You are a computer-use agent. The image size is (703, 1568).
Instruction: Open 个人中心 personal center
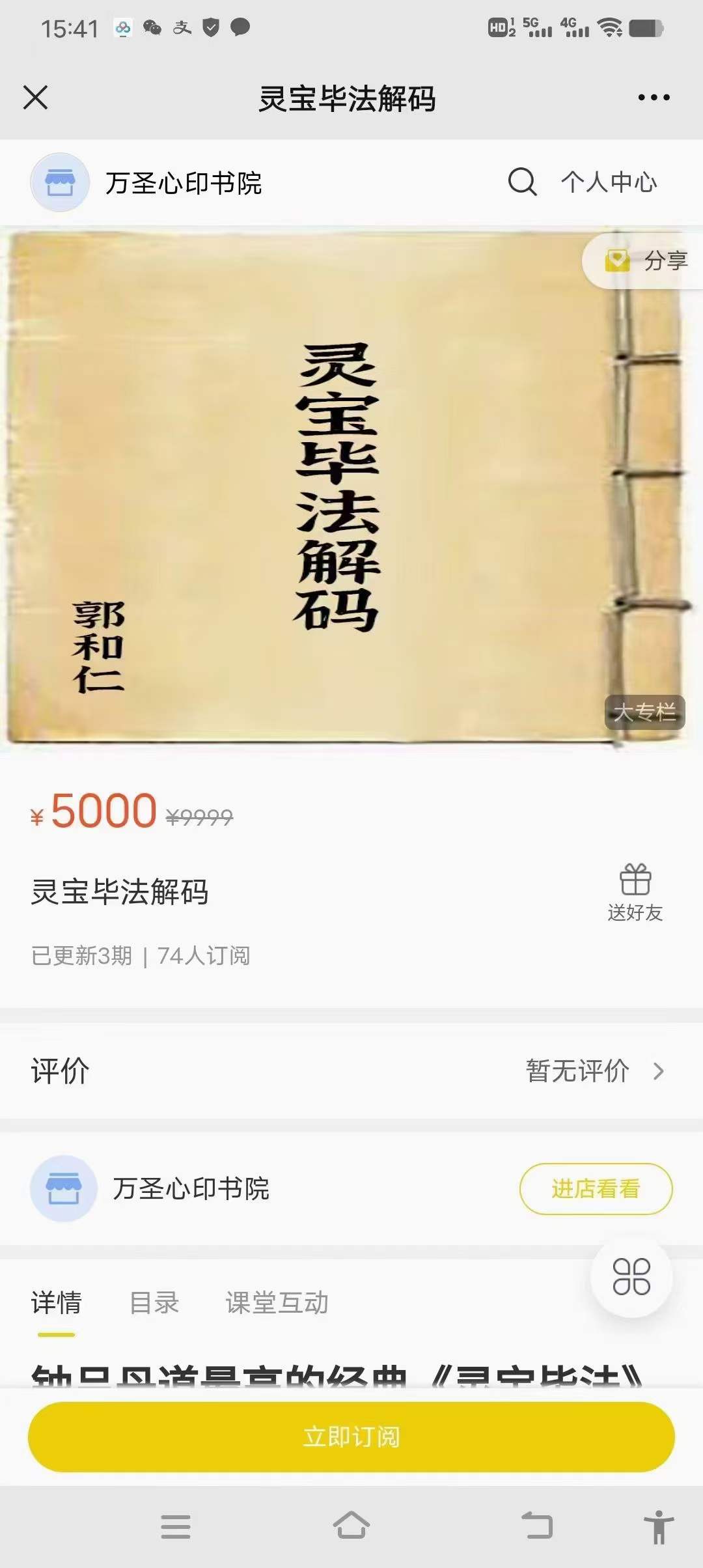coord(609,182)
